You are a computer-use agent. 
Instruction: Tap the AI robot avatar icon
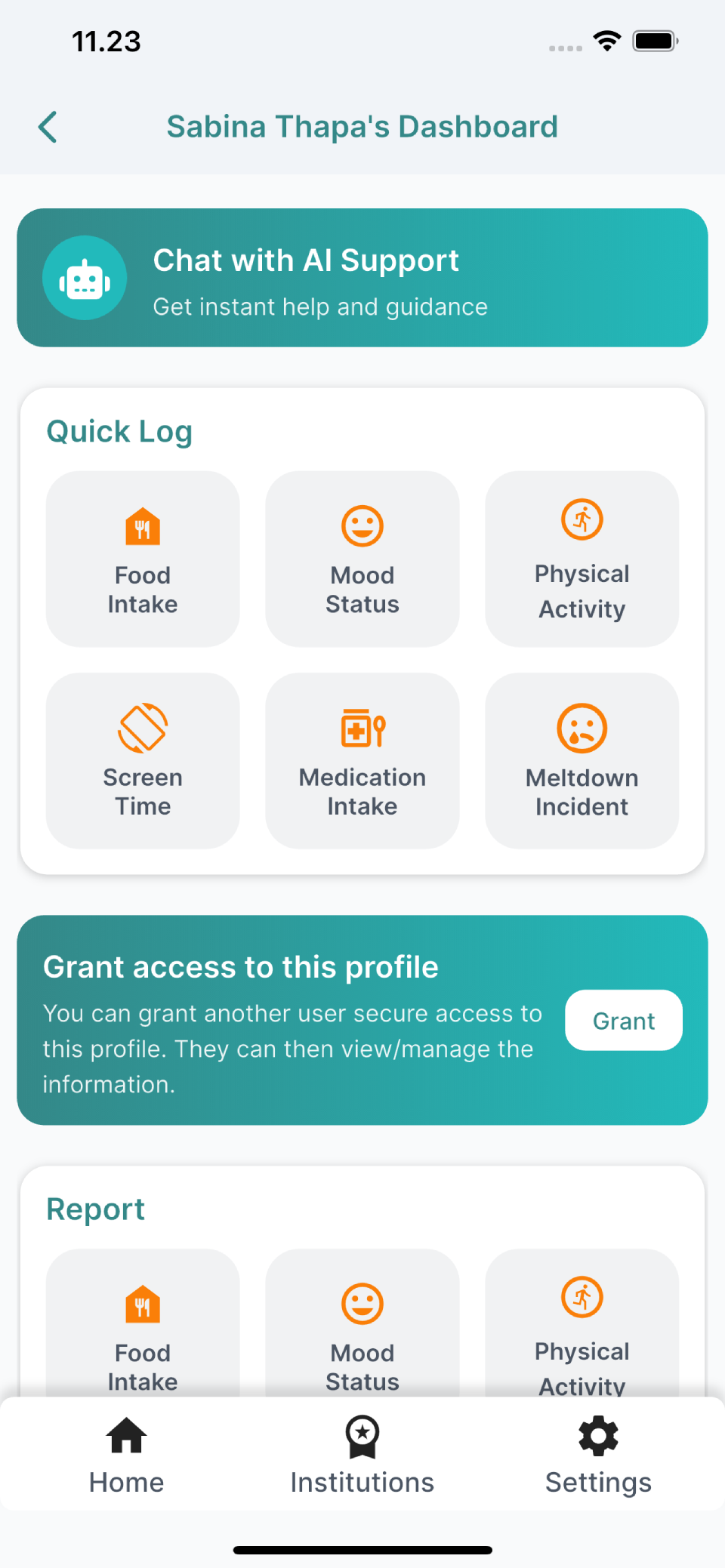point(85,278)
